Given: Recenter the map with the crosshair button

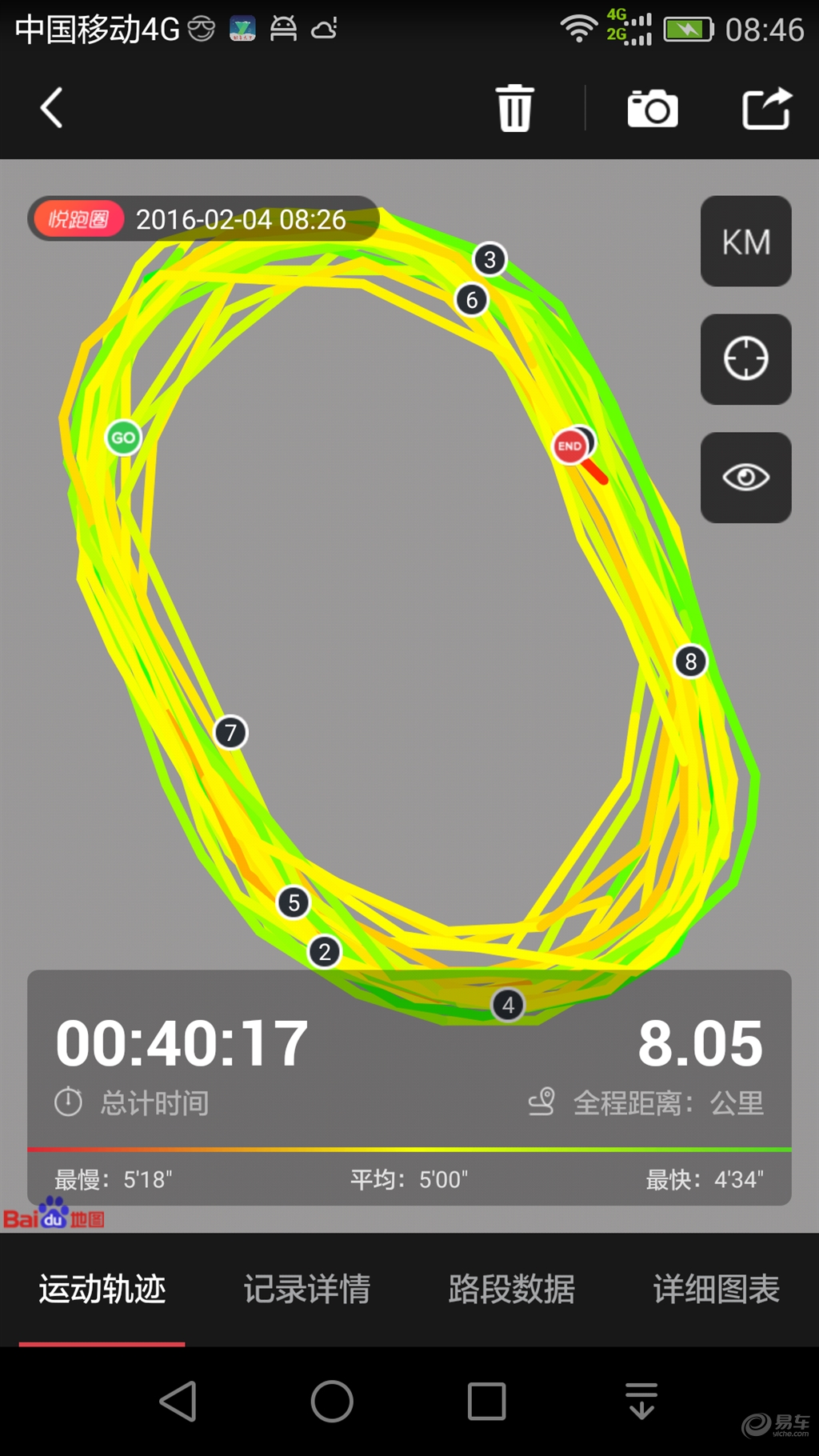Looking at the screenshot, I should [746, 359].
